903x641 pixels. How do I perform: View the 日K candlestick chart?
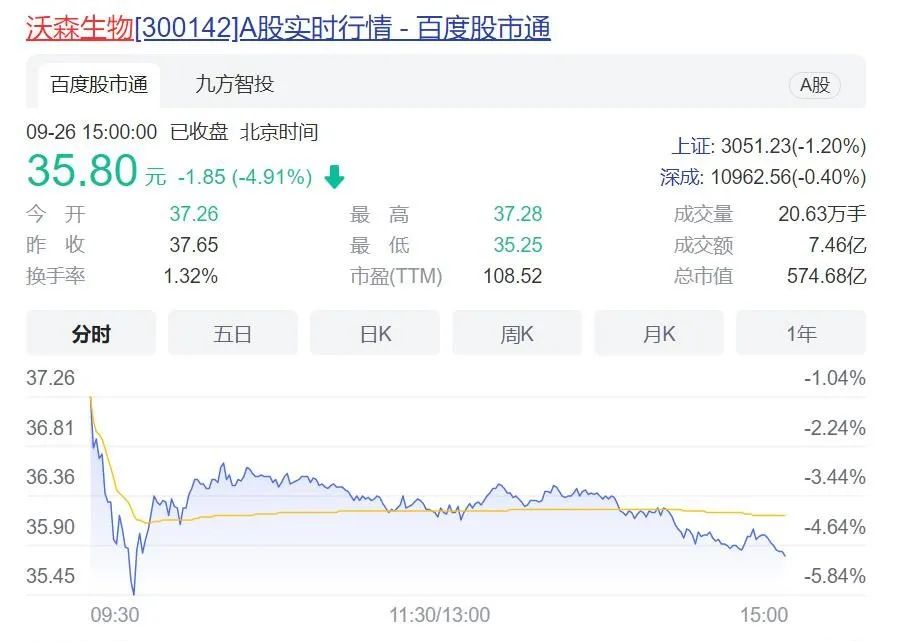click(375, 334)
